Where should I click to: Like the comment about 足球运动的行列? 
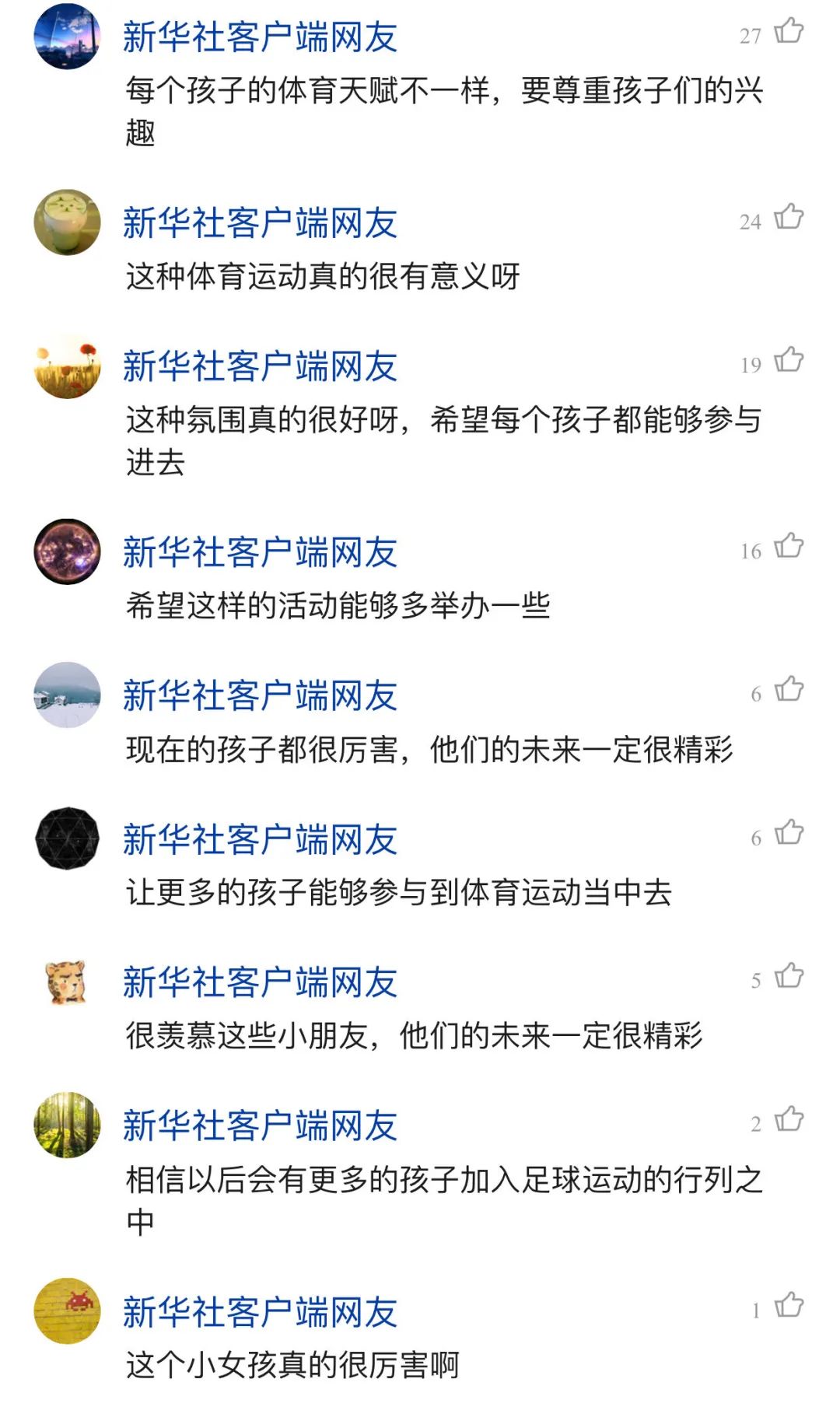click(789, 1119)
